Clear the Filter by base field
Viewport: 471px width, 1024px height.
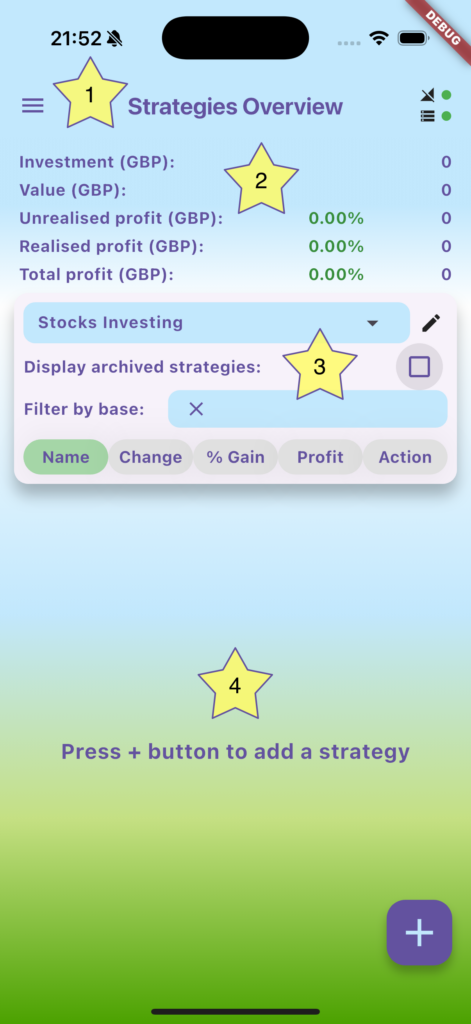pos(196,409)
